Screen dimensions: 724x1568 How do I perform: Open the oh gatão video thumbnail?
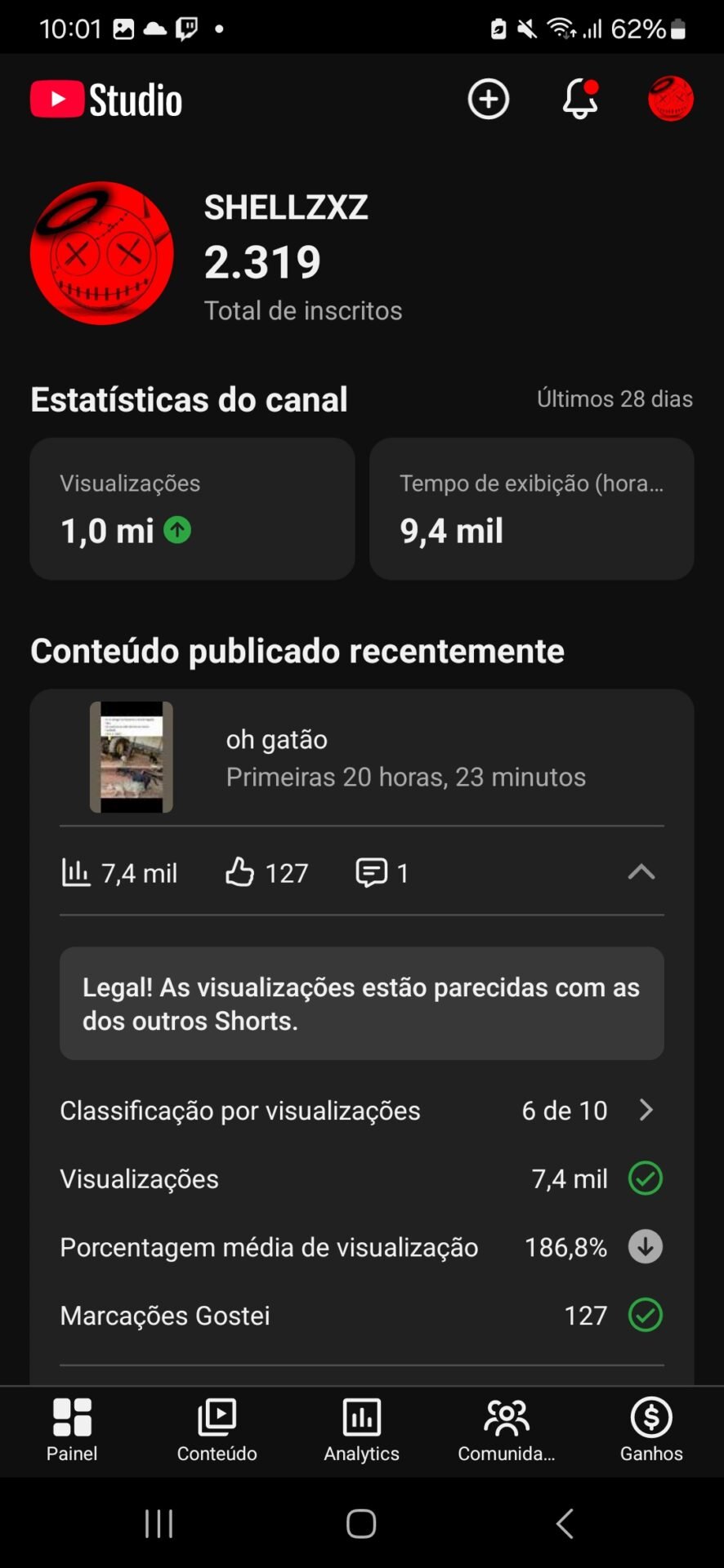click(x=131, y=757)
